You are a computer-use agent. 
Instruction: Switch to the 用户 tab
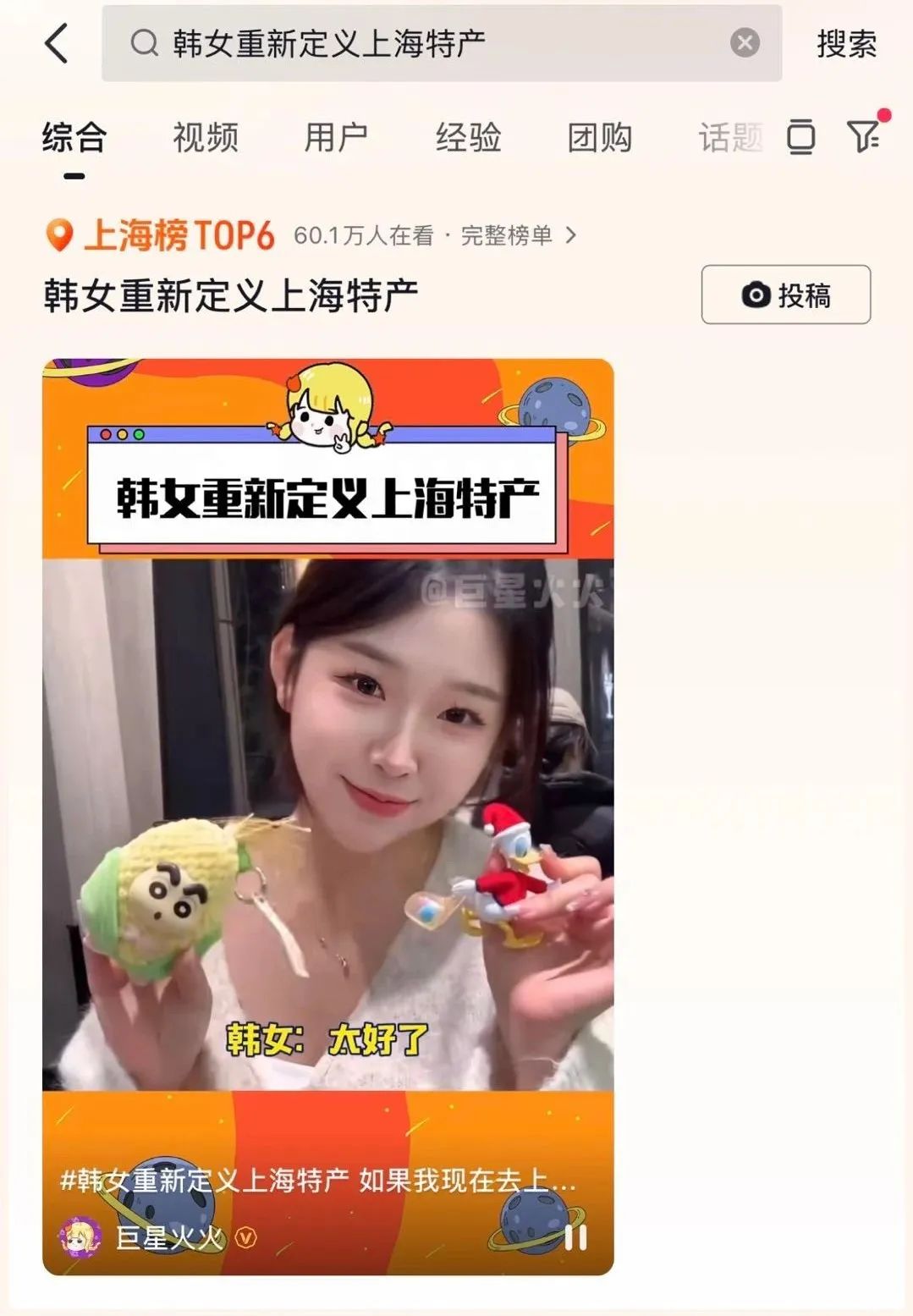point(336,137)
